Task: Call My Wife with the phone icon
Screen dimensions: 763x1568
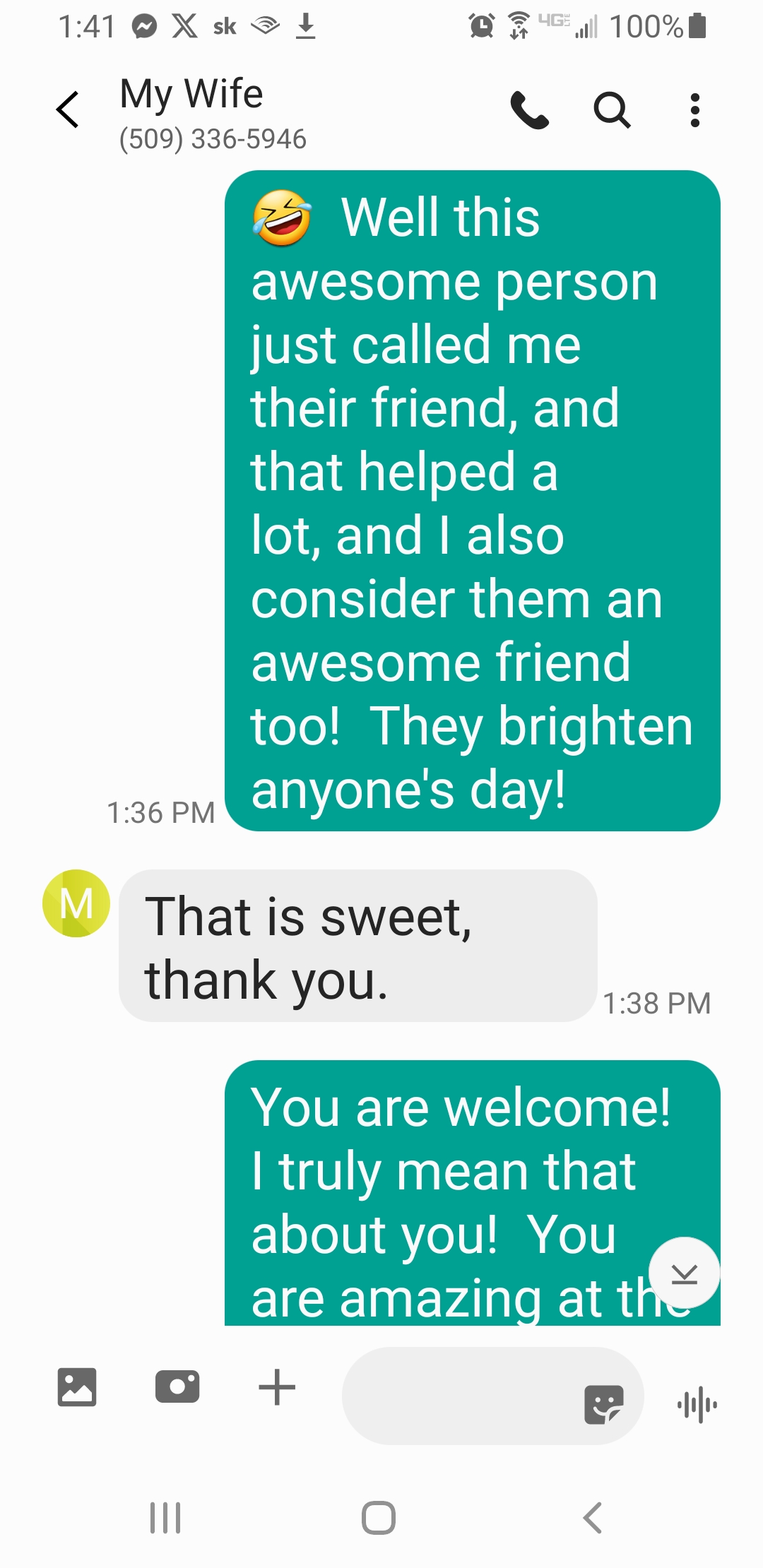Action: [x=529, y=110]
